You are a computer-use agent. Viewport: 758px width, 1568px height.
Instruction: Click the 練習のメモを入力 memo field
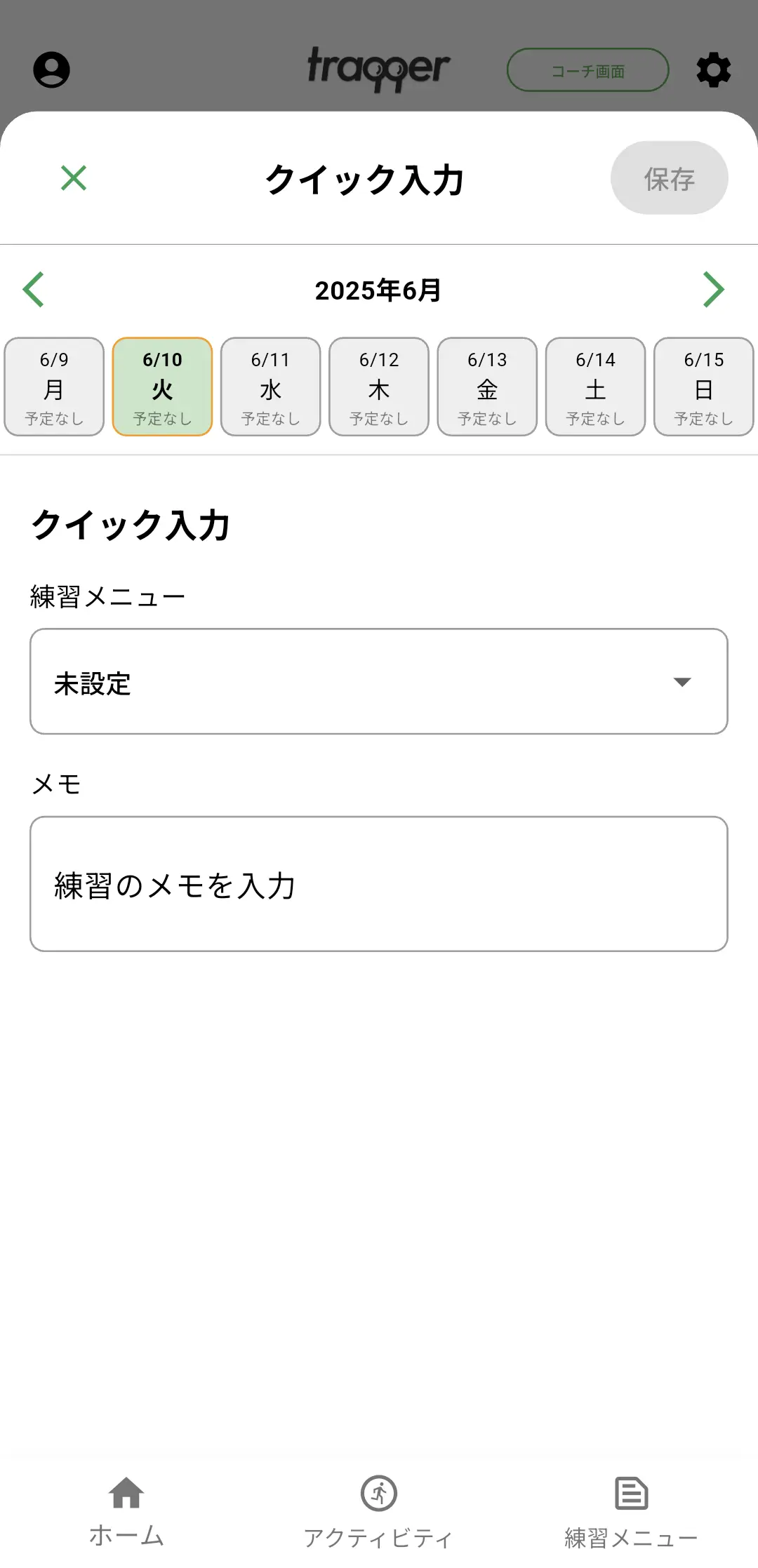[379, 883]
